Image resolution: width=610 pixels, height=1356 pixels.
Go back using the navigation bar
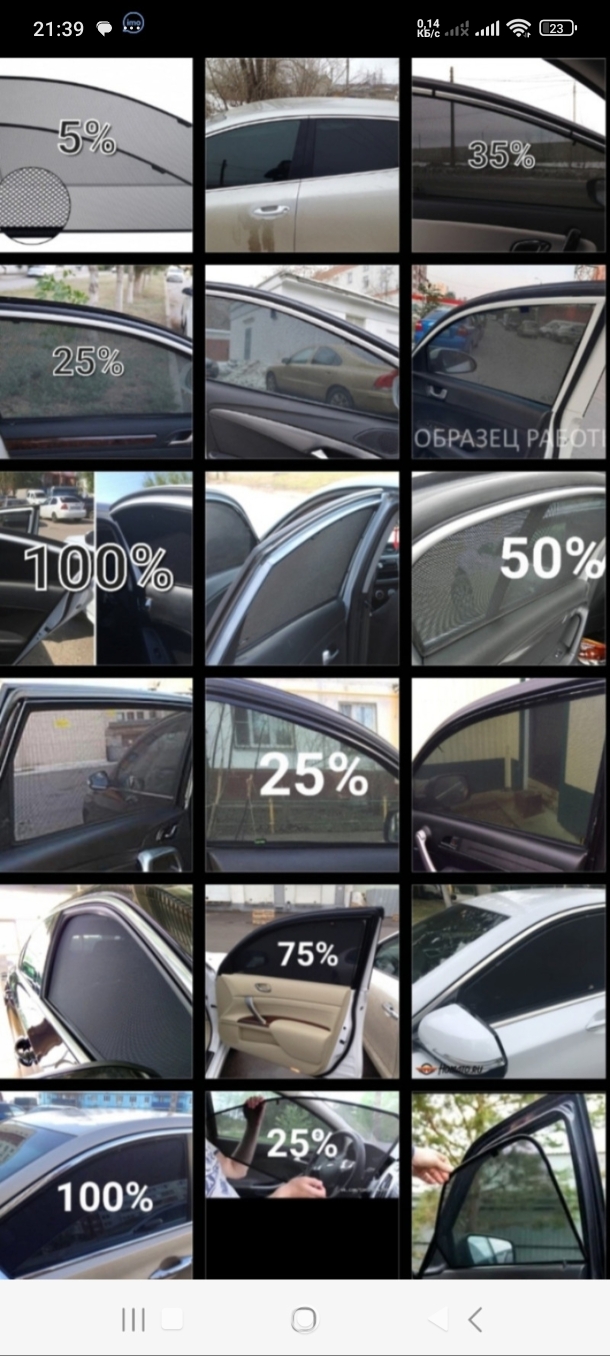(474, 1320)
